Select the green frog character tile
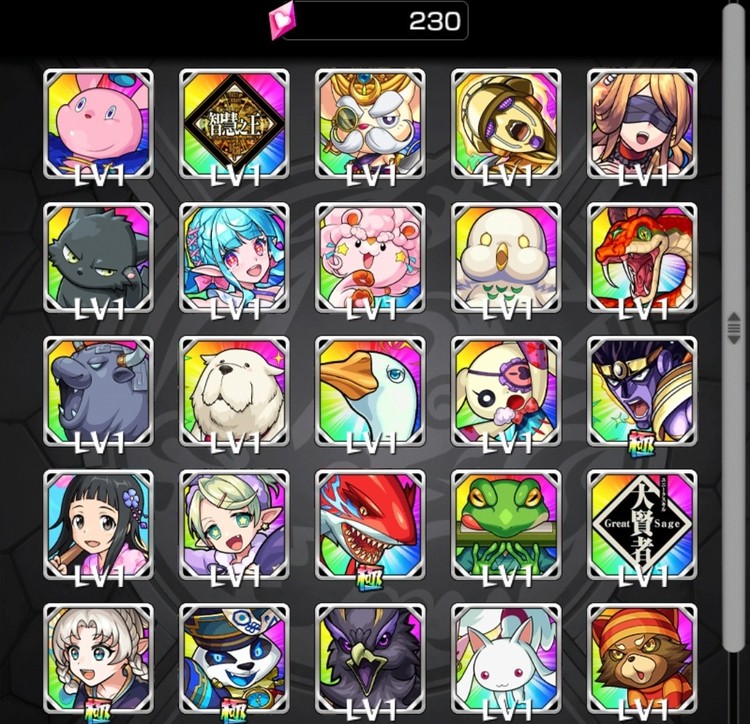This screenshot has height=724, width=750. [x=506, y=525]
